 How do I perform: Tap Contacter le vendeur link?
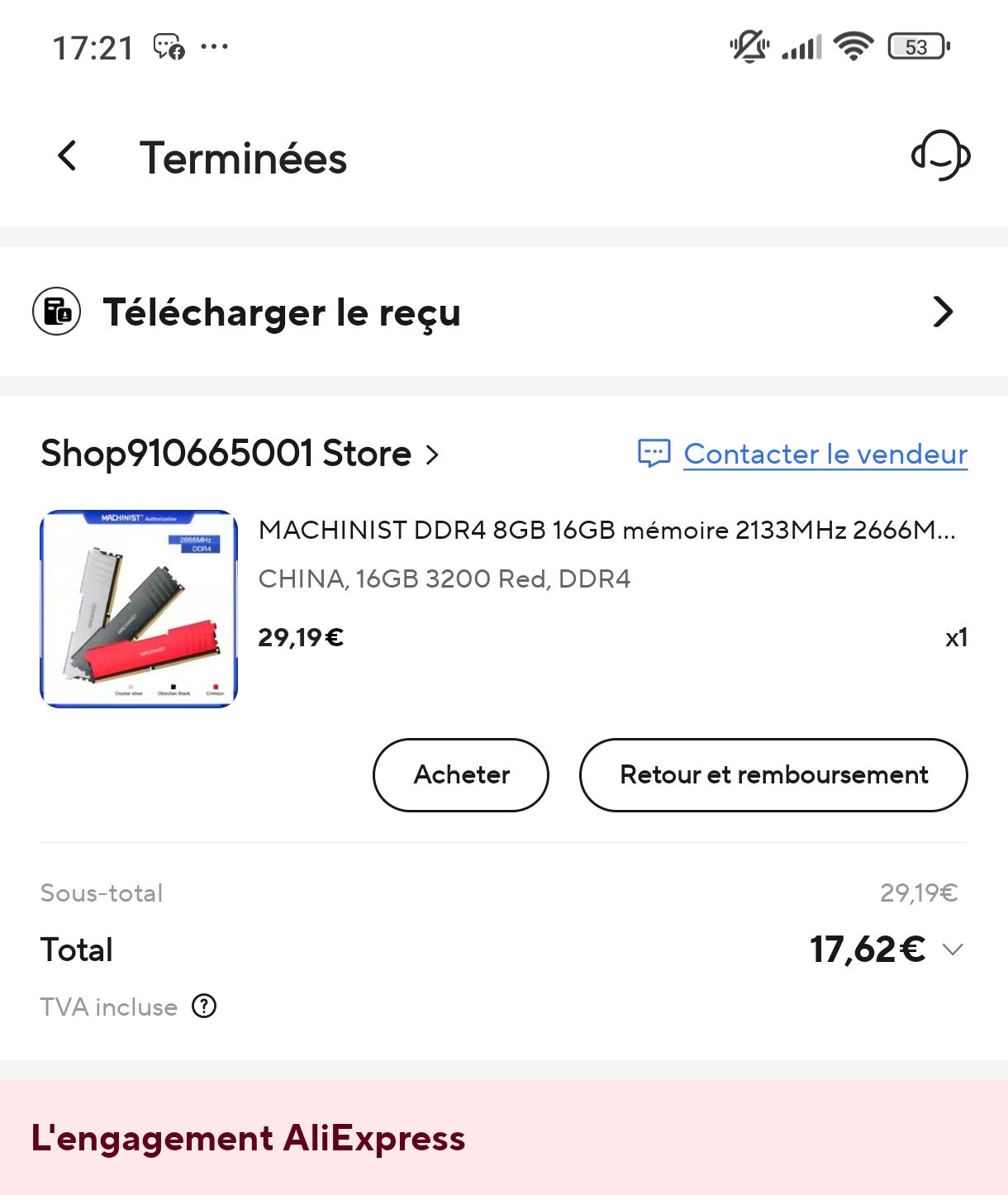pyautogui.click(x=825, y=454)
